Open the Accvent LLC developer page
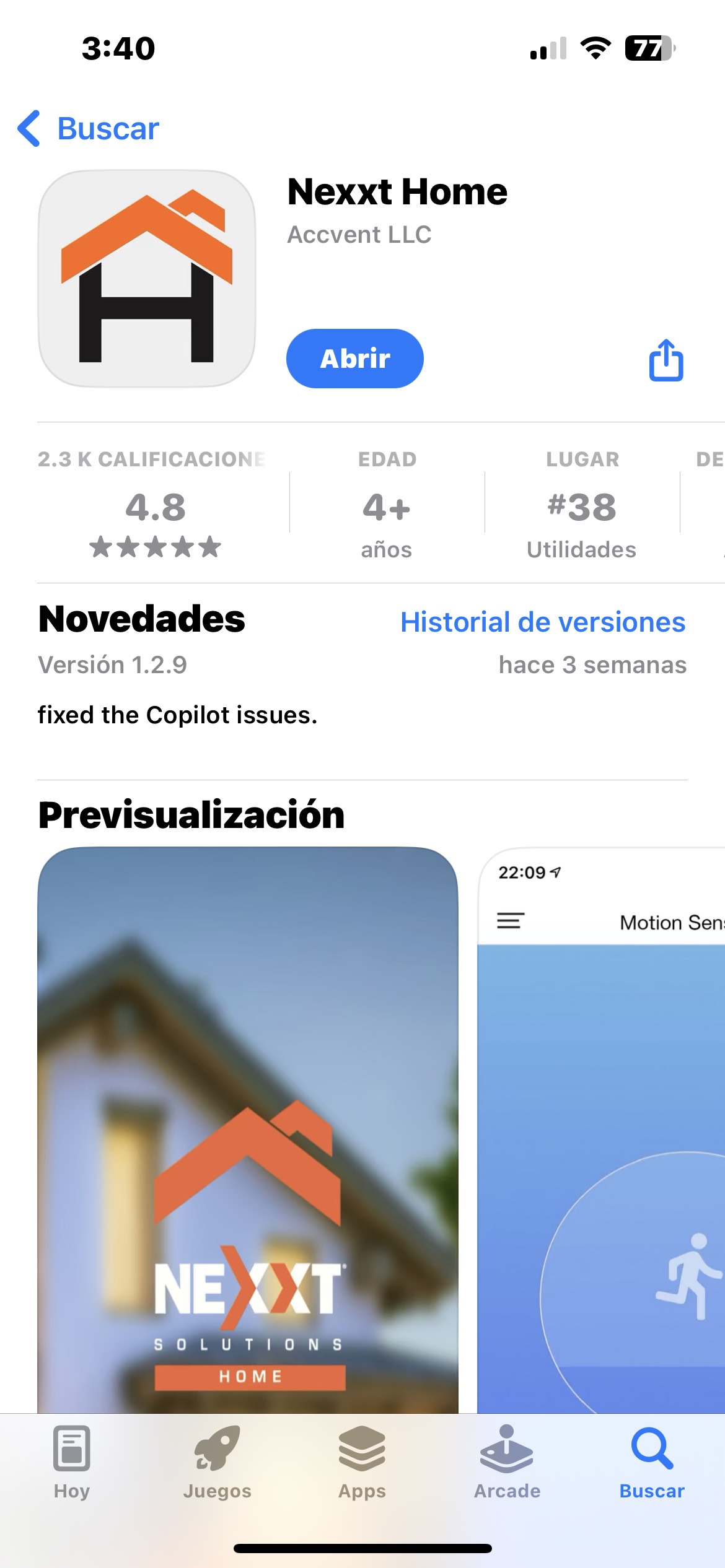The height and width of the screenshot is (1568, 725). pos(359,235)
